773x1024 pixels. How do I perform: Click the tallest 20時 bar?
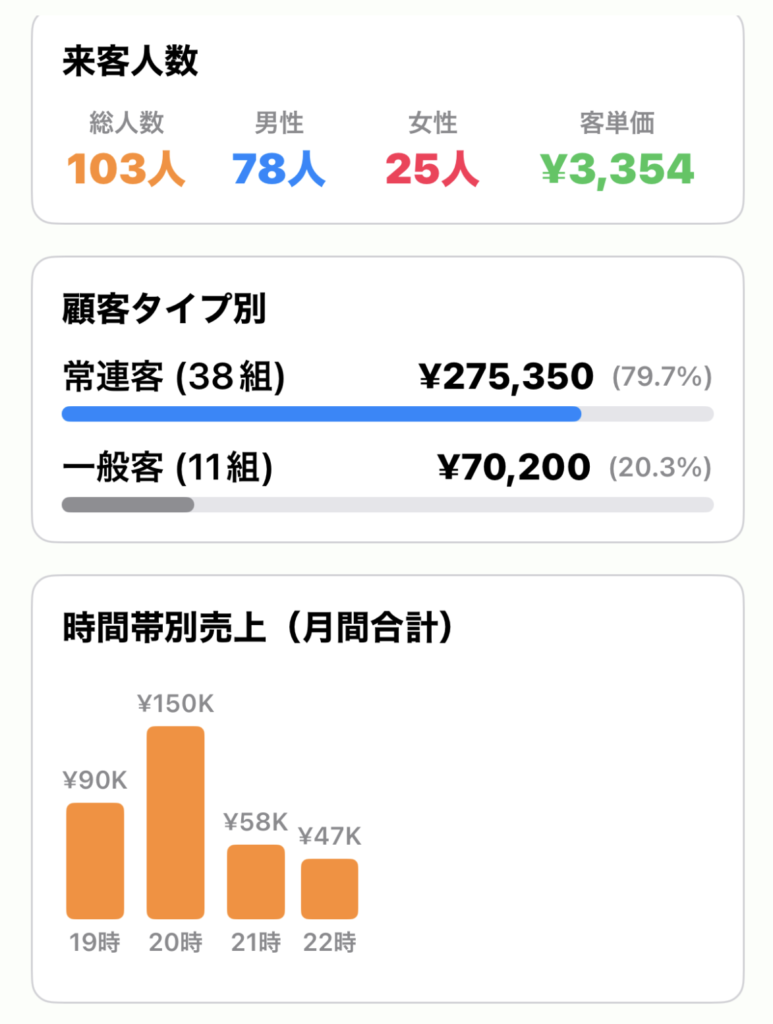click(x=175, y=822)
